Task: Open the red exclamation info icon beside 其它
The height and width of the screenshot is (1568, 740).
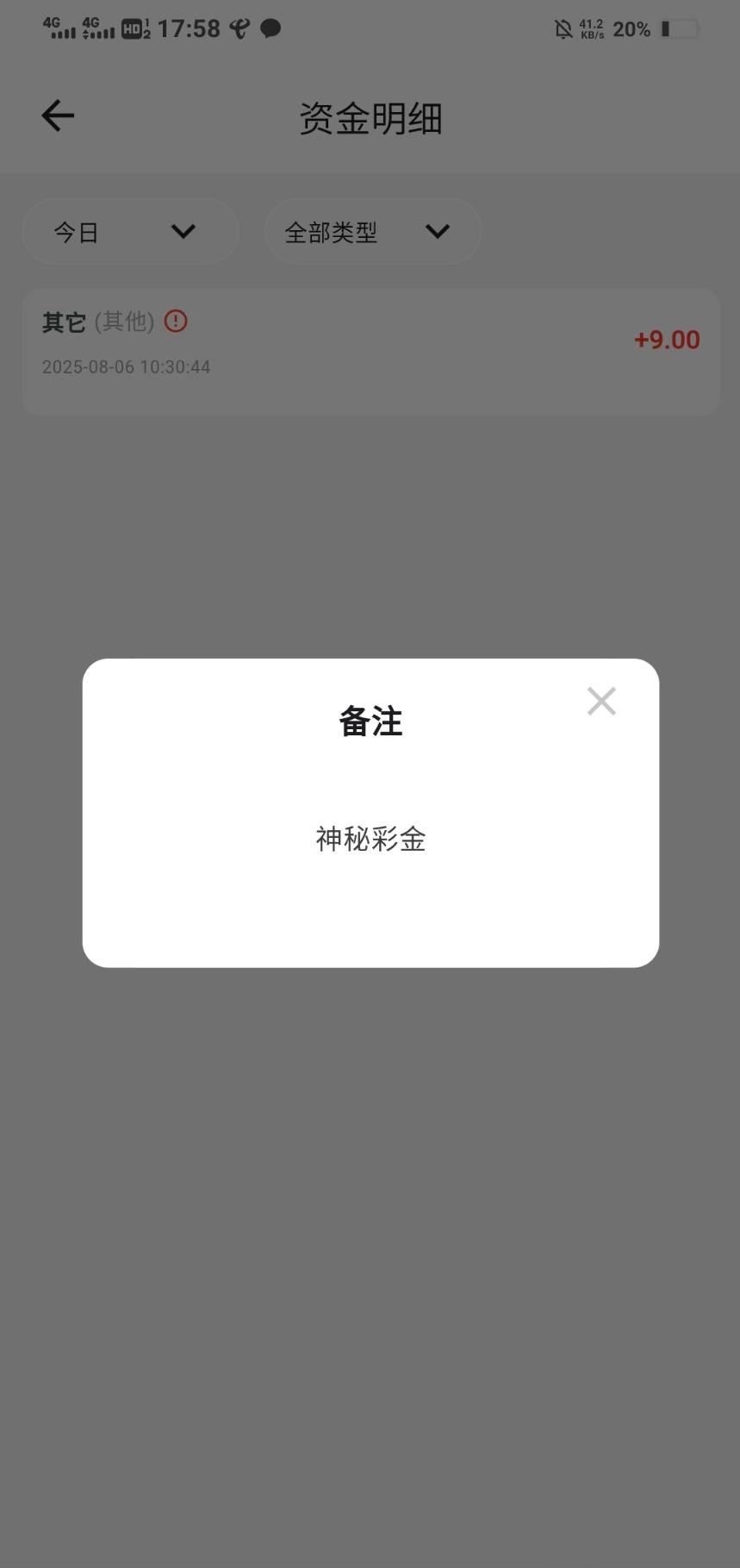Action: click(175, 322)
